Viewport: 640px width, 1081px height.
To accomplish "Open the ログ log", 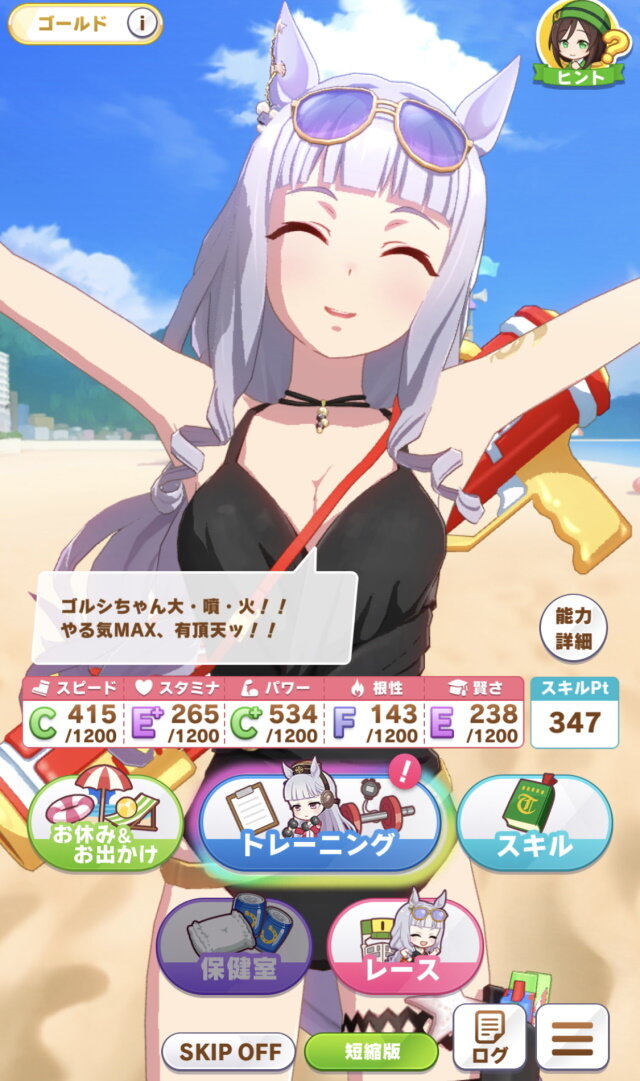I will [x=490, y=1037].
